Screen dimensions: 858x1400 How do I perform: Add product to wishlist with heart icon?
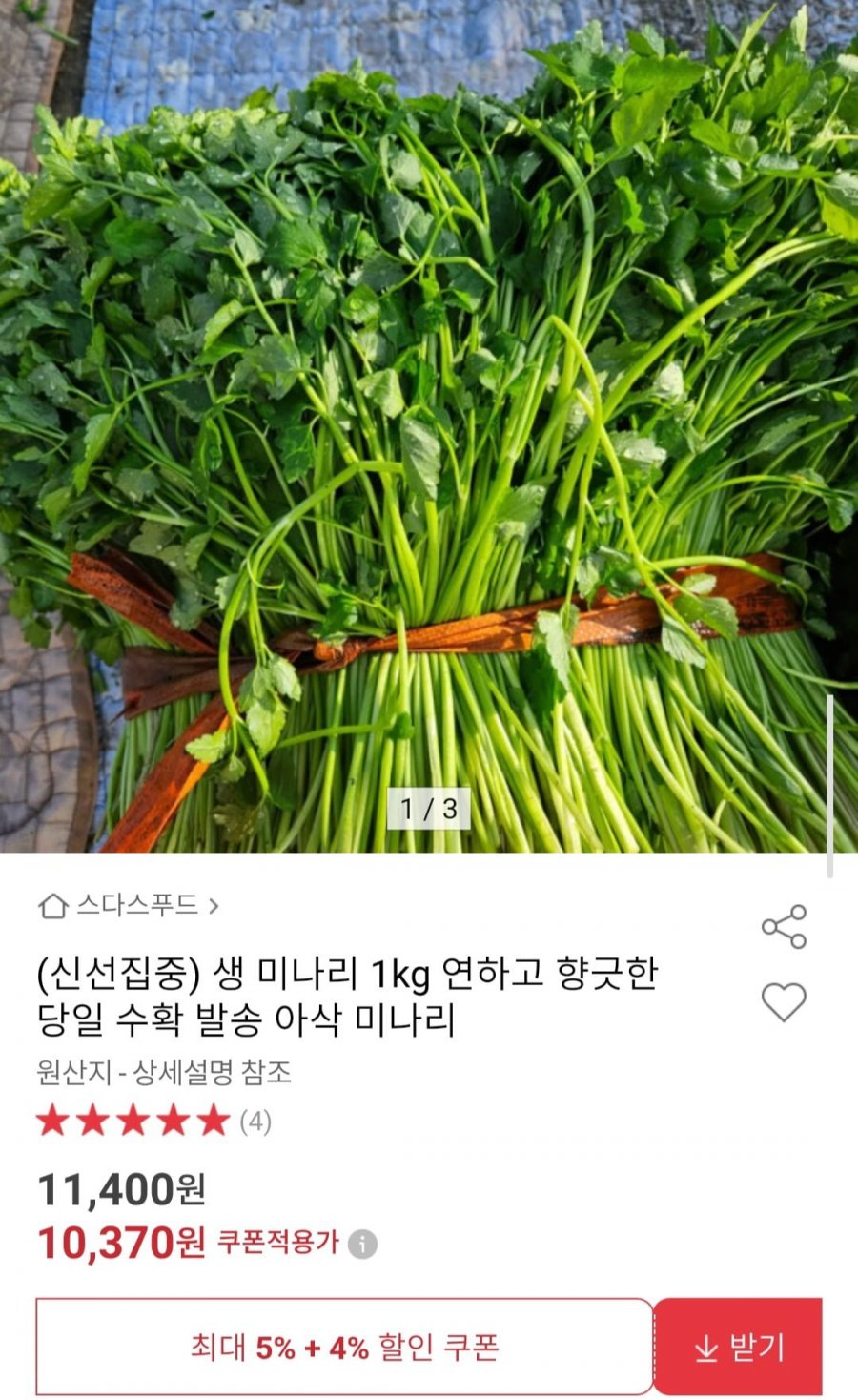[x=784, y=1002]
